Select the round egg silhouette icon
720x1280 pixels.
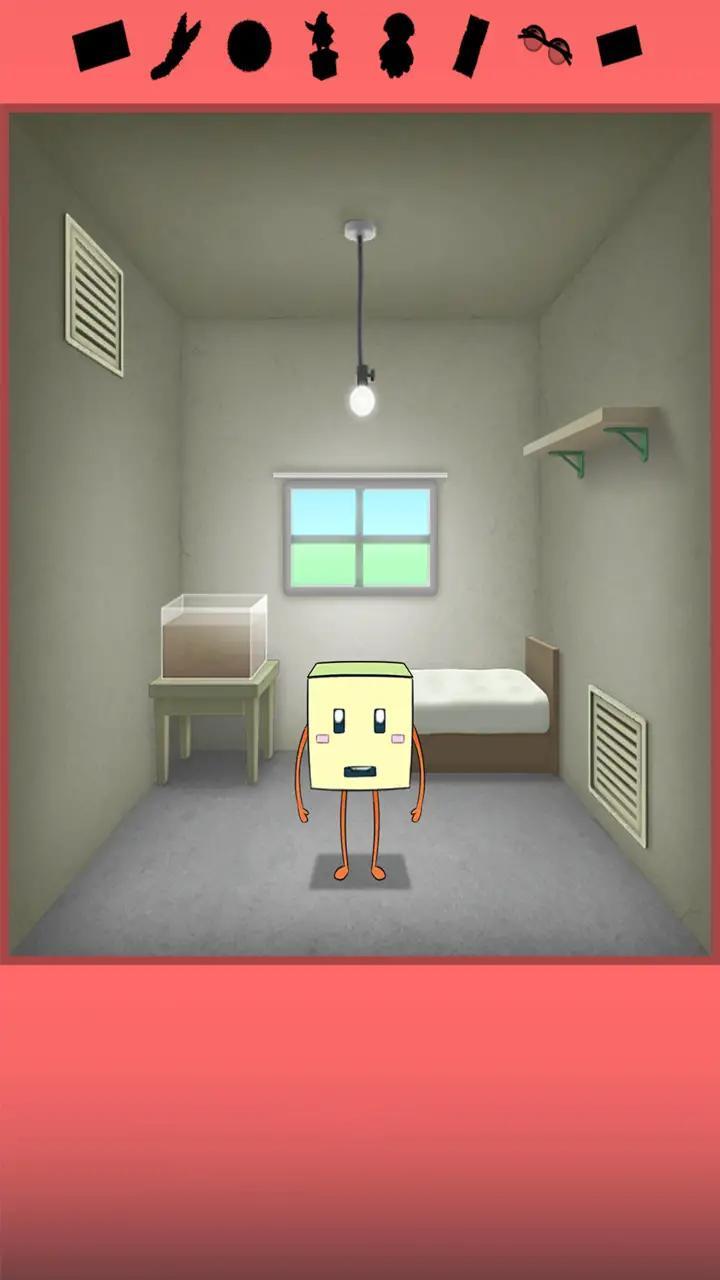(252, 45)
